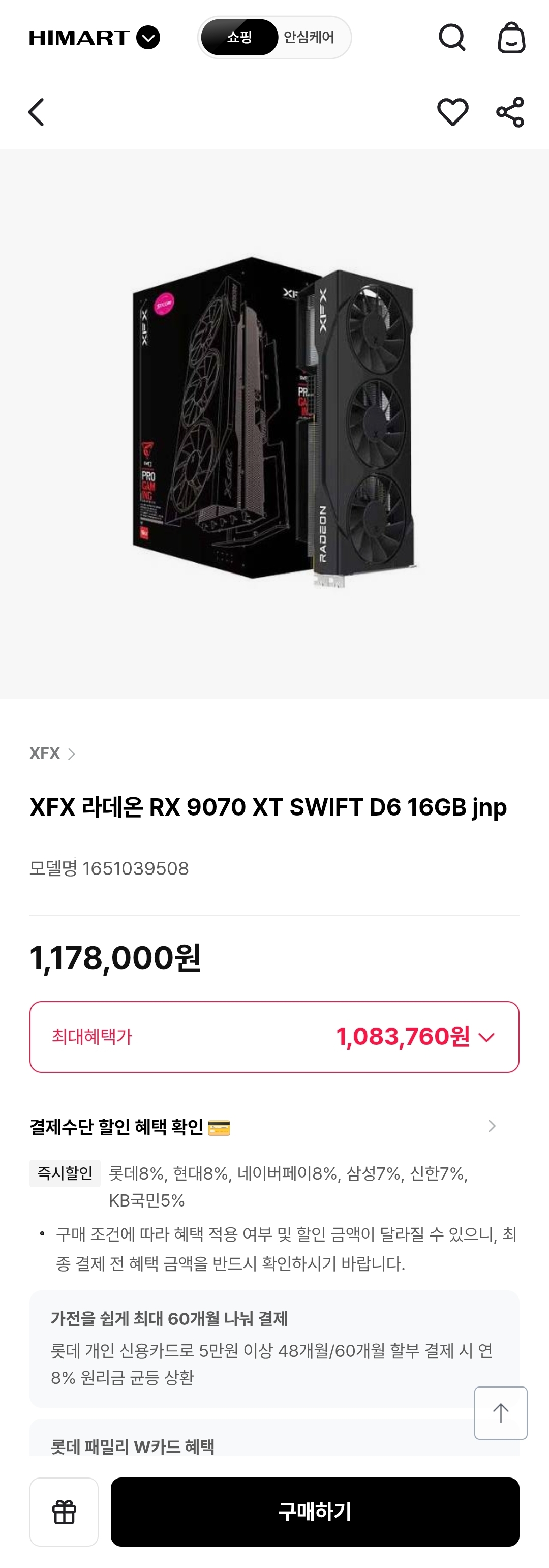Screen dimensions: 549x1568
Task: Open the search function
Action: [451, 38]
